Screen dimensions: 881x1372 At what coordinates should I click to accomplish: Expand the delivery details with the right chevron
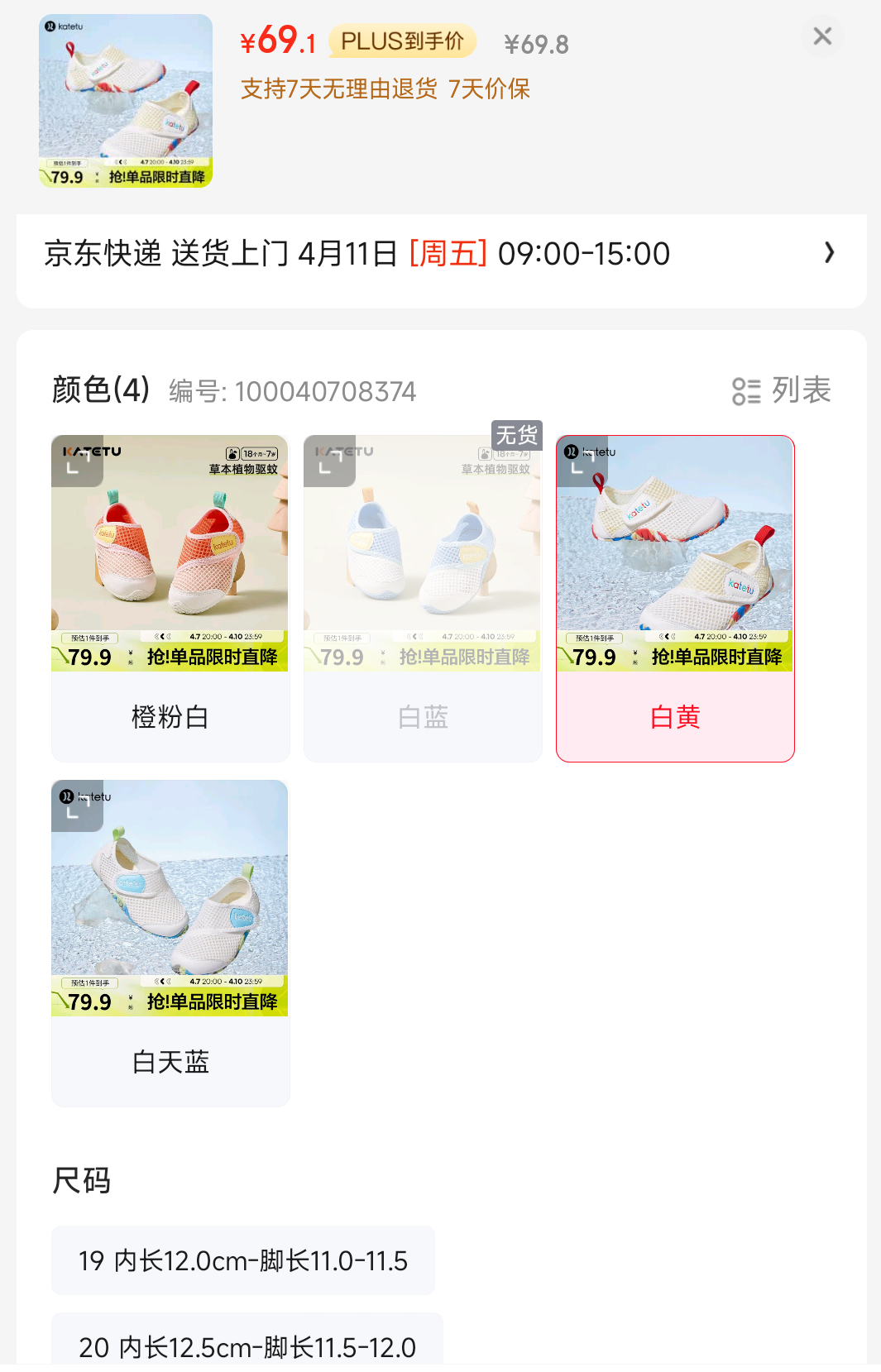tap(829, 254)
